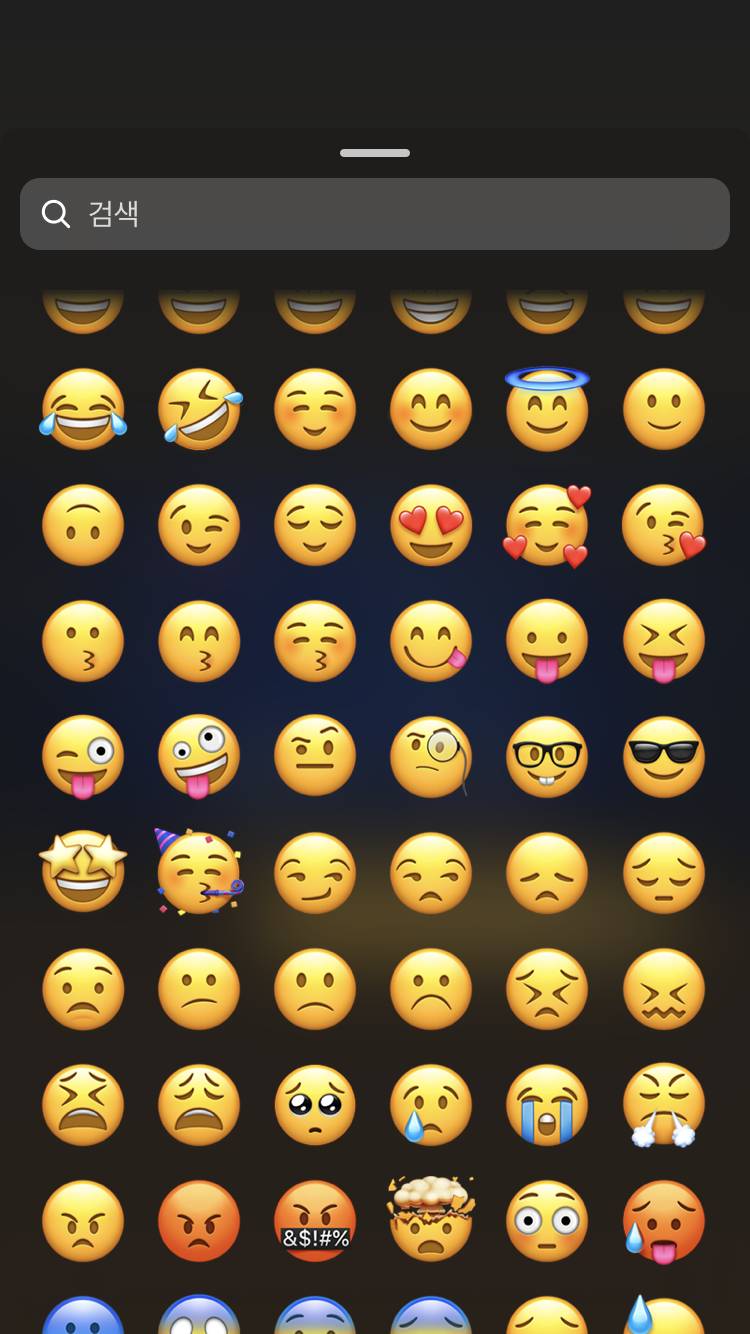Pick the partying face emoji
Viewport: 750px width, 1334px height.
tap(199, 872)
